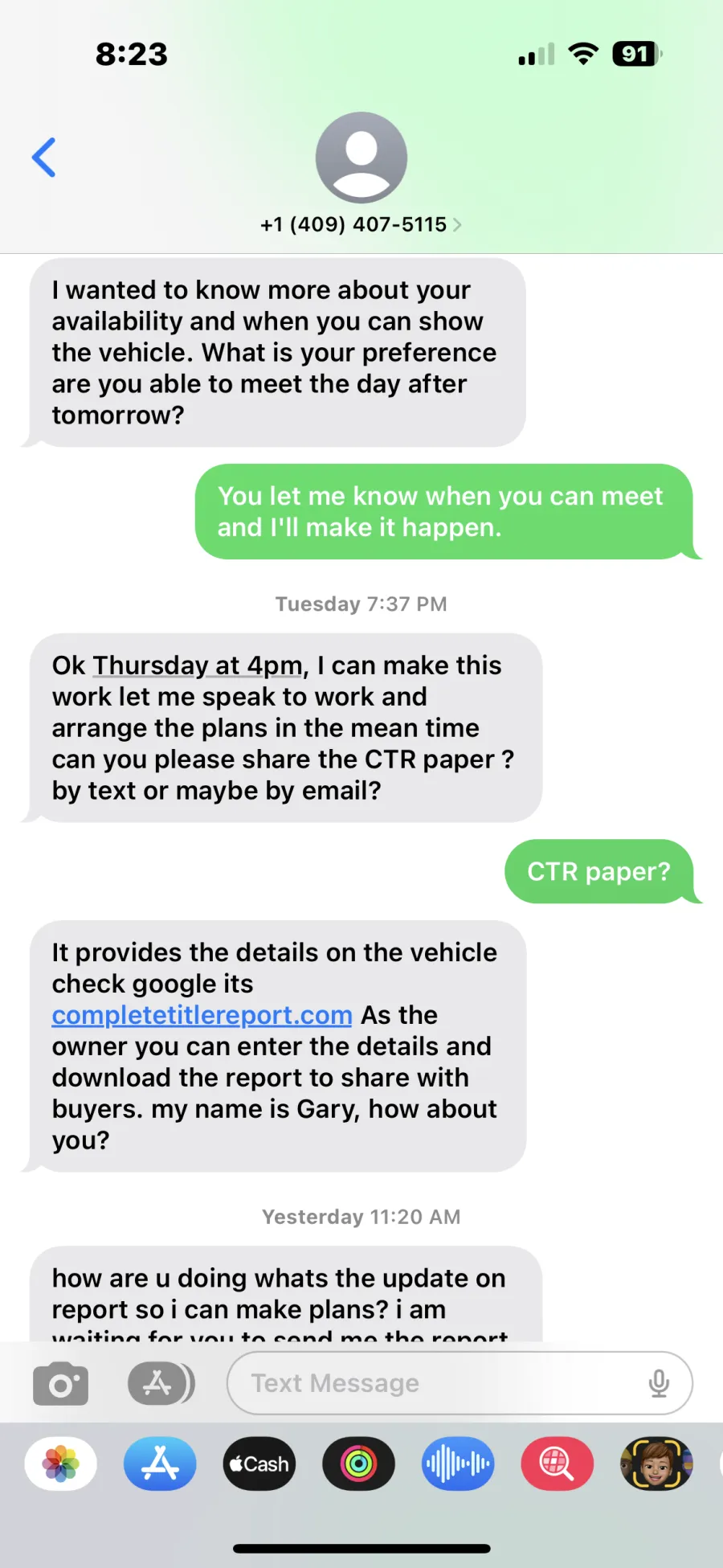Open the red images search app
The height and width of the screenshot is (1568, 723).
click(558, 1464)
